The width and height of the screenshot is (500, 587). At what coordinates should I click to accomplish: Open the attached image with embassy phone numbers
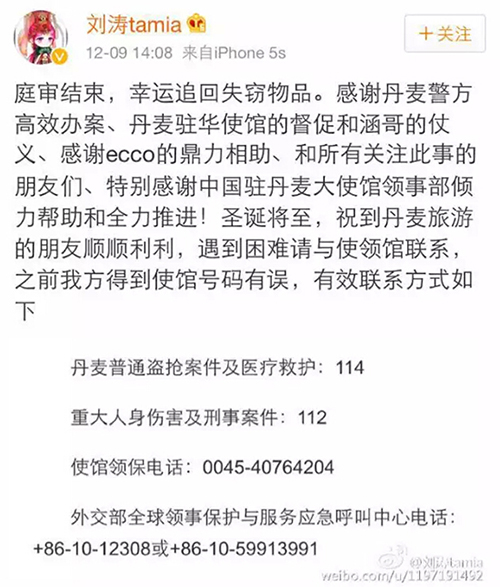pyautogui.click(x=250, y=459)
